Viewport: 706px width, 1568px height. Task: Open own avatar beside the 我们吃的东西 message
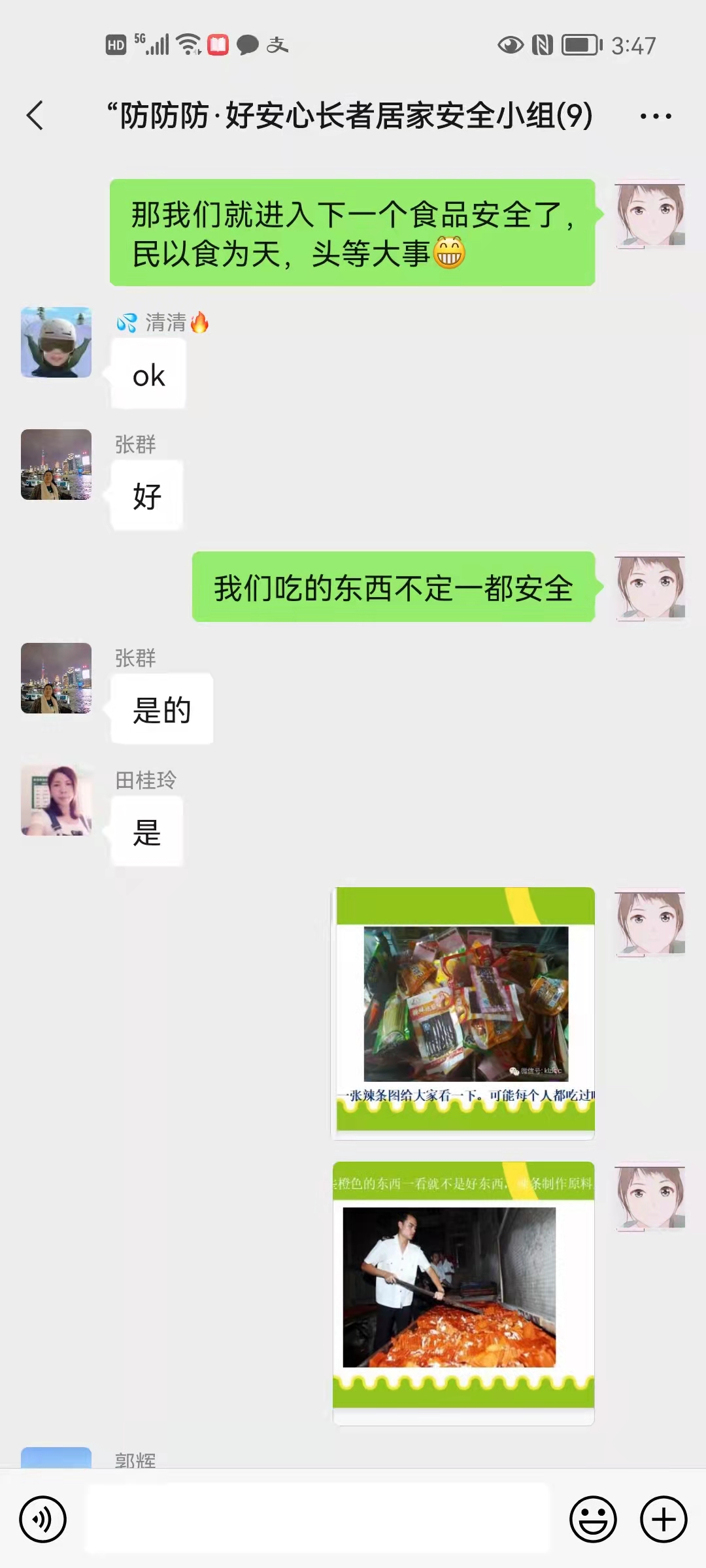(650, 587)
